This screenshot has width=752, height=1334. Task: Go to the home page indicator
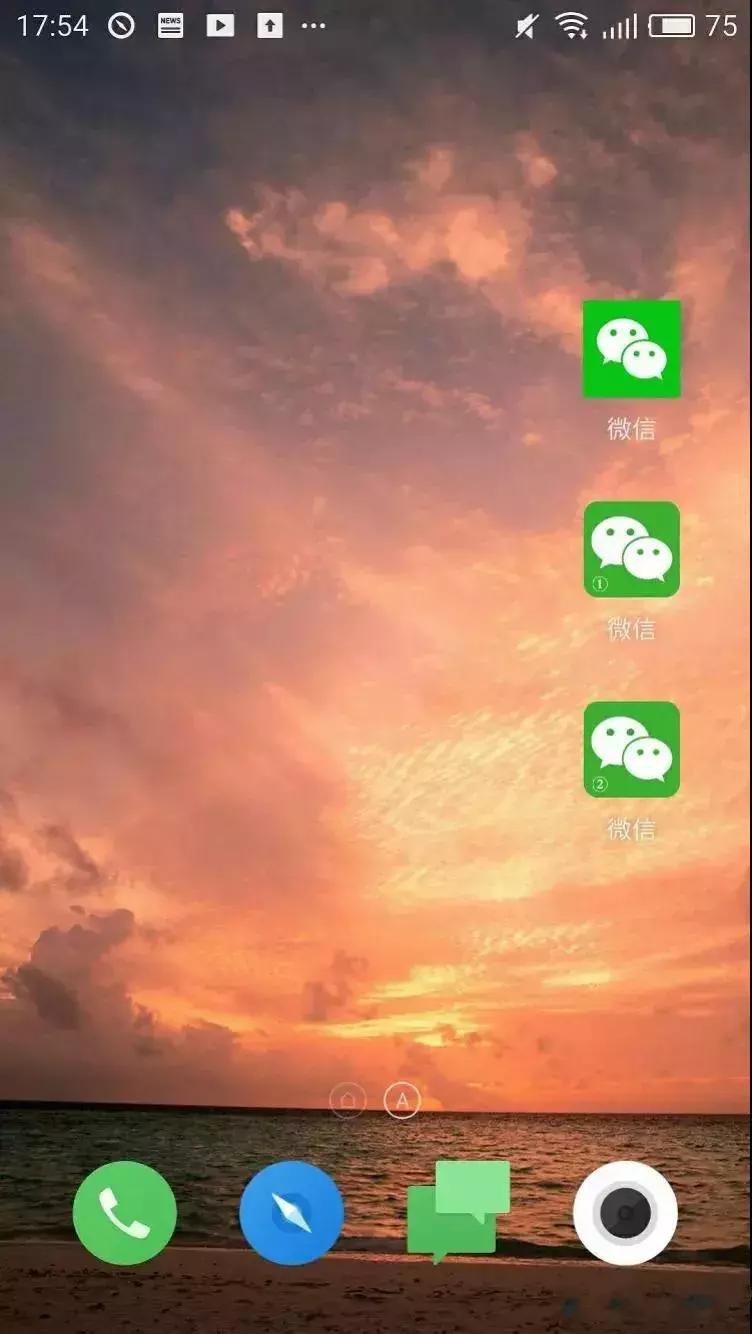click(x=347, y=1101)
